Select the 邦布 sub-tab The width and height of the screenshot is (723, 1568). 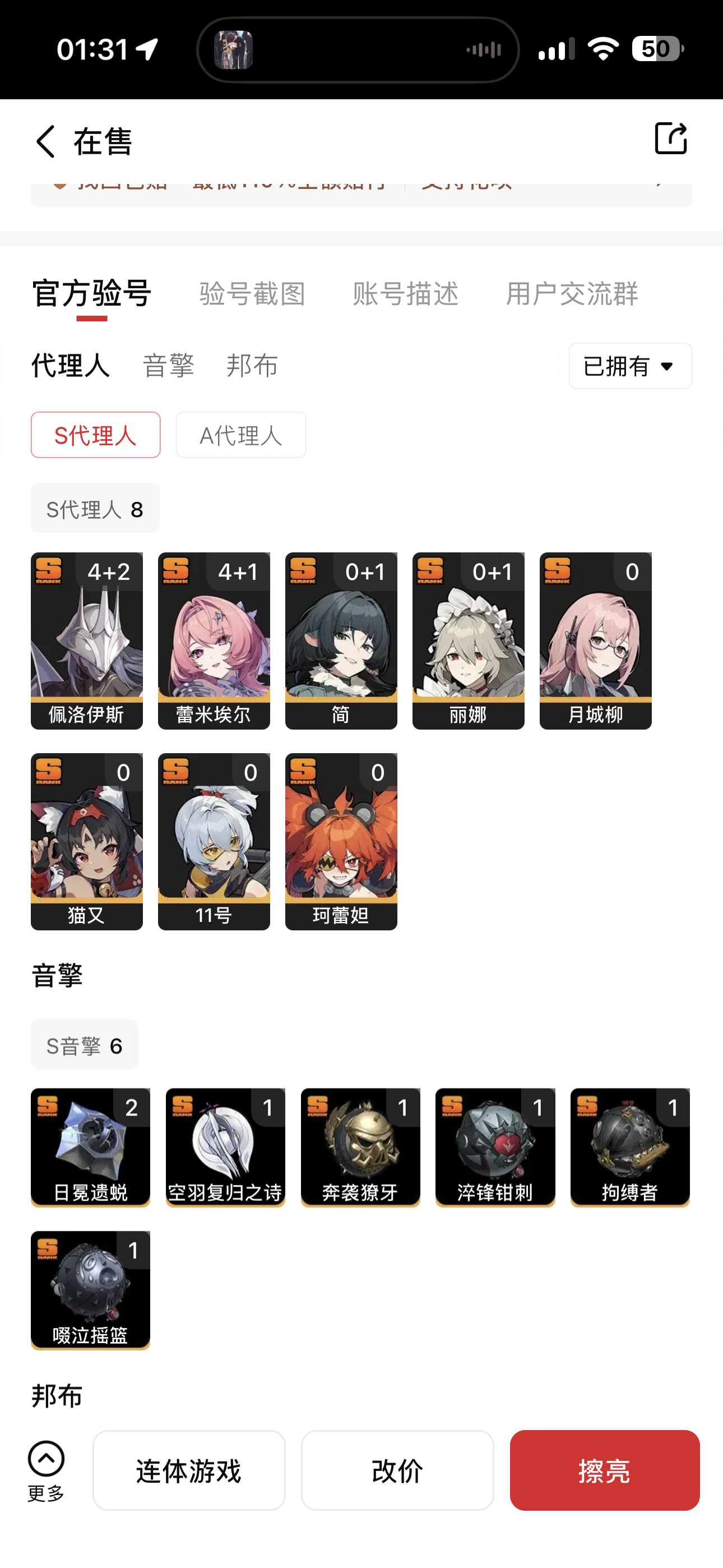(x=252, y=366)
